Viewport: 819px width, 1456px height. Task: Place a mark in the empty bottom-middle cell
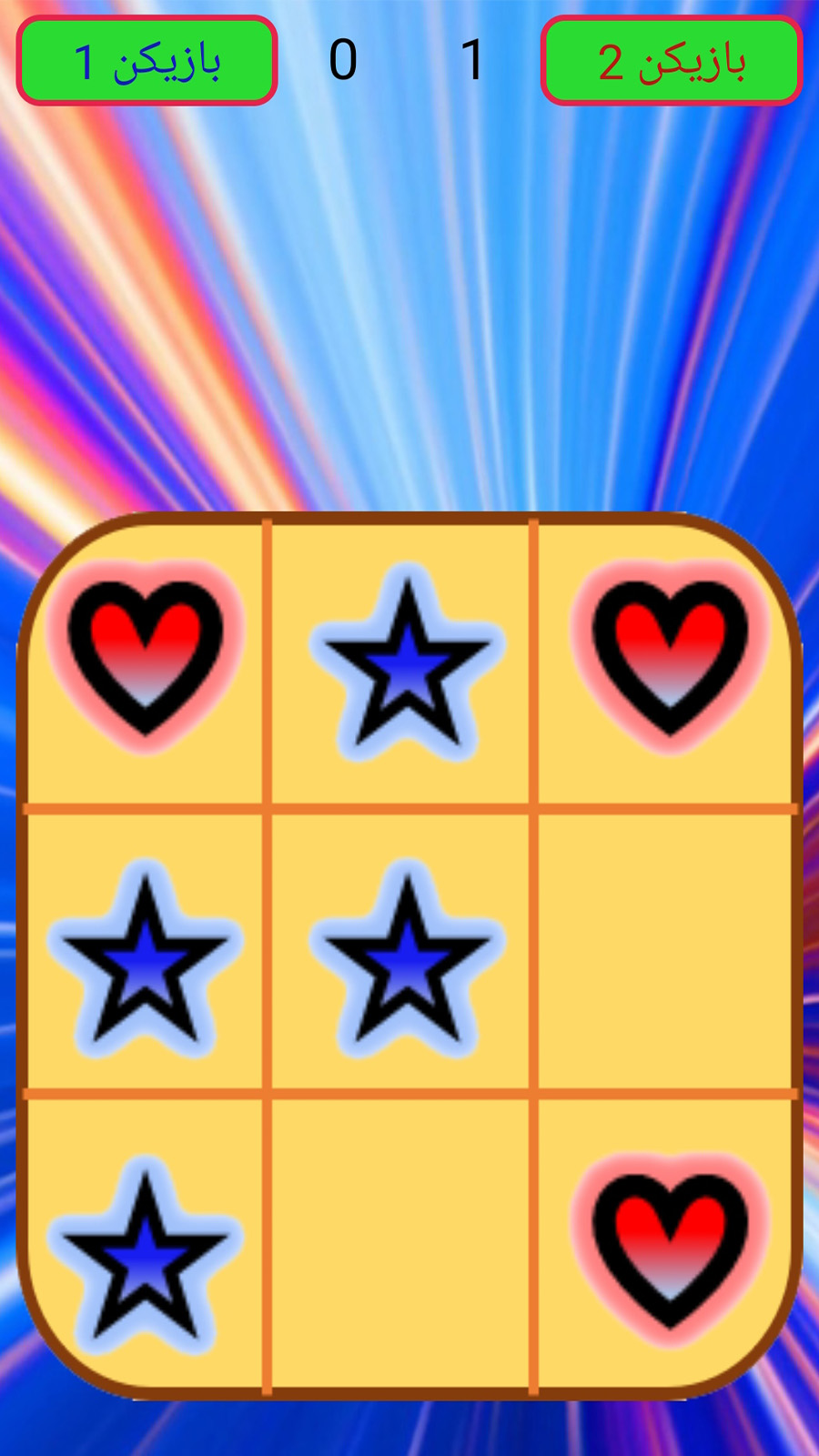400,1242
